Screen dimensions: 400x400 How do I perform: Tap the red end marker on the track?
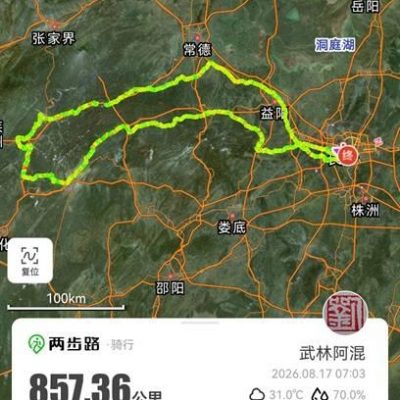[x=349, y=155]
